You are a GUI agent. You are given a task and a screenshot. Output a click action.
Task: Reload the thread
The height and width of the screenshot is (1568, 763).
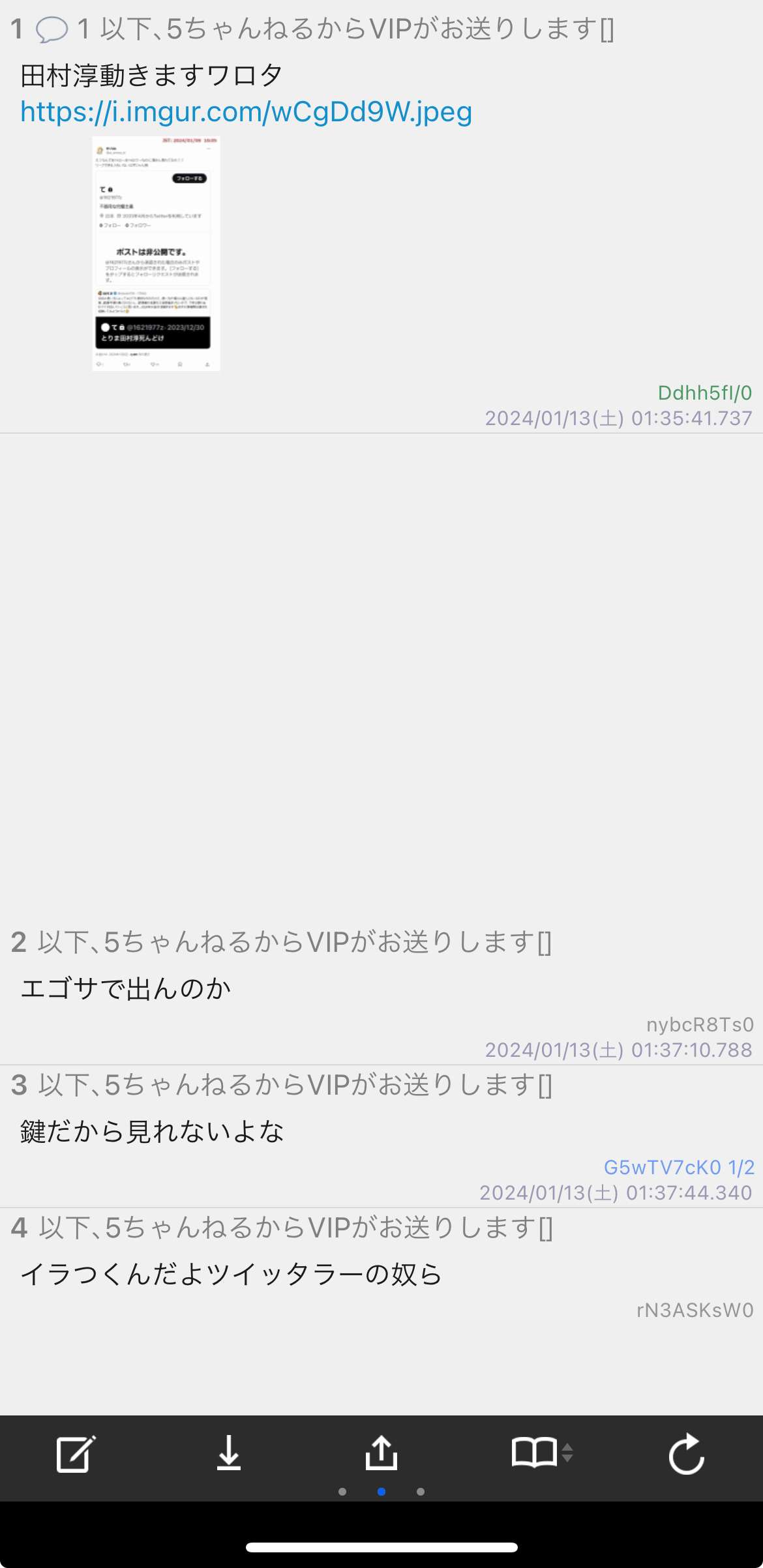687,1453
